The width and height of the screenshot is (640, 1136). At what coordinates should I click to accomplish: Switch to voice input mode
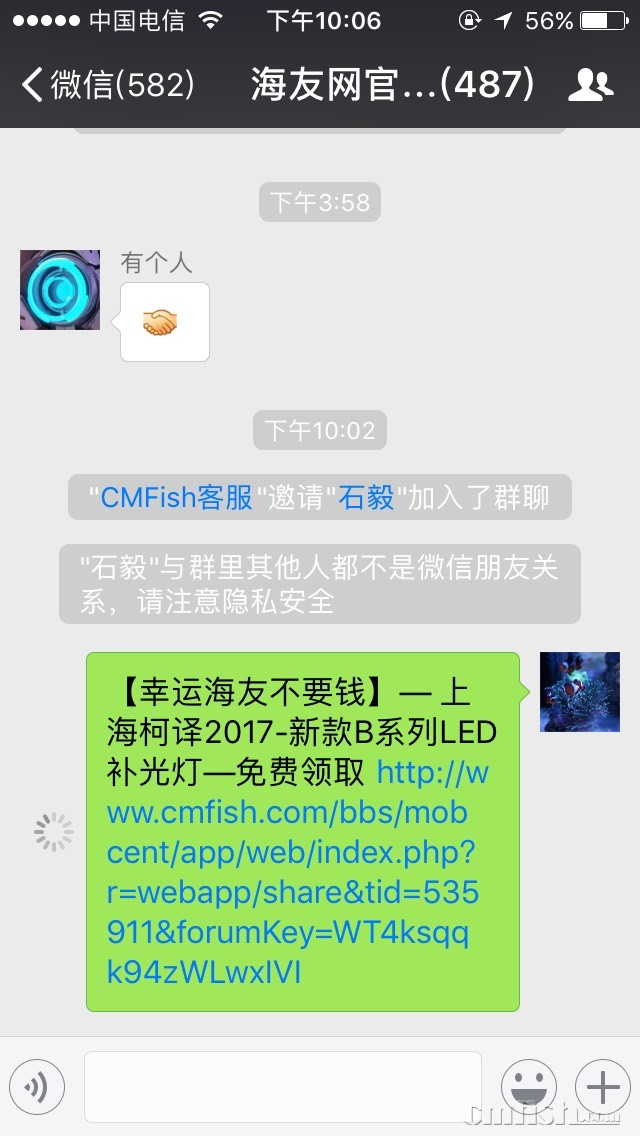coord(37,1087)
